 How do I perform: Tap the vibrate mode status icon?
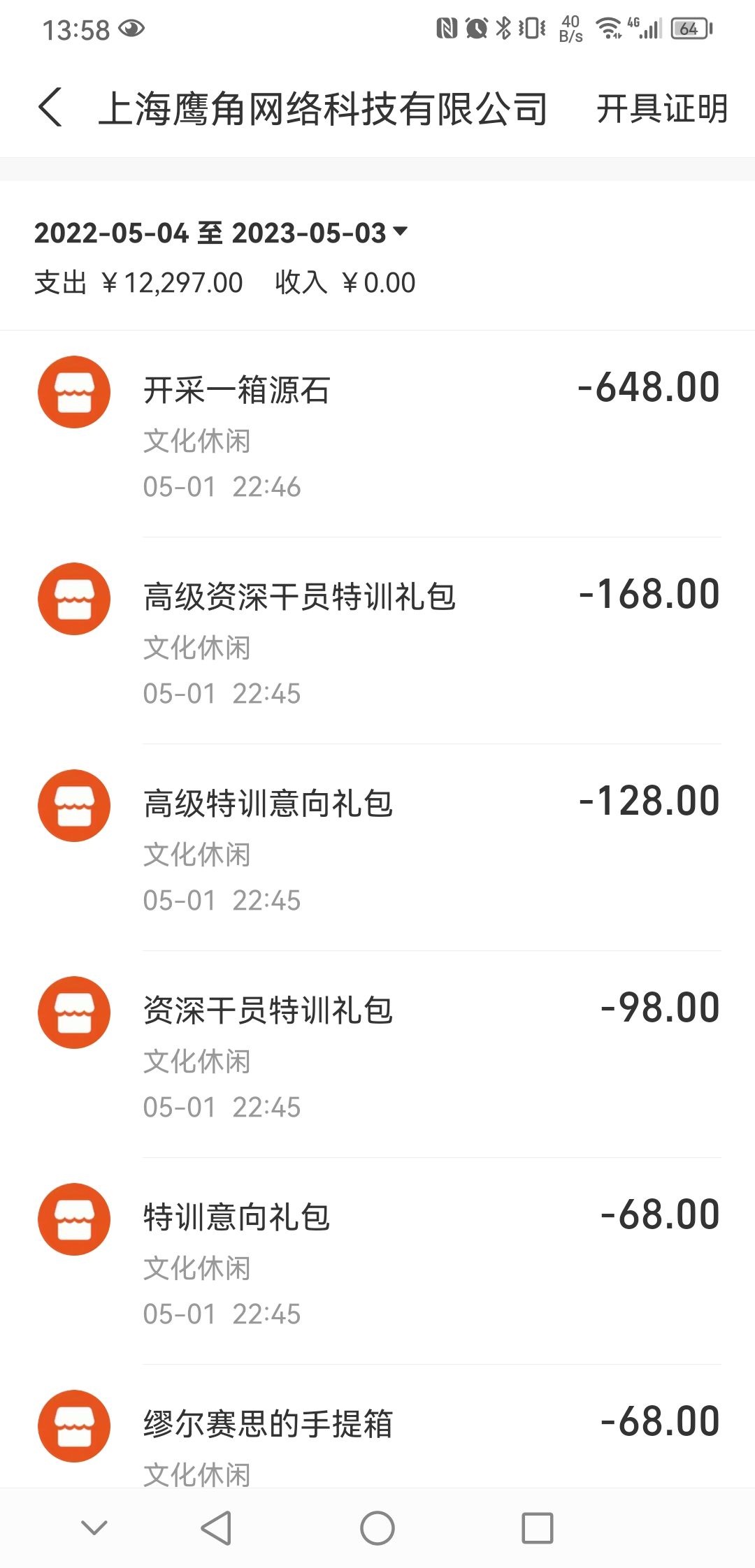point(531,27)
